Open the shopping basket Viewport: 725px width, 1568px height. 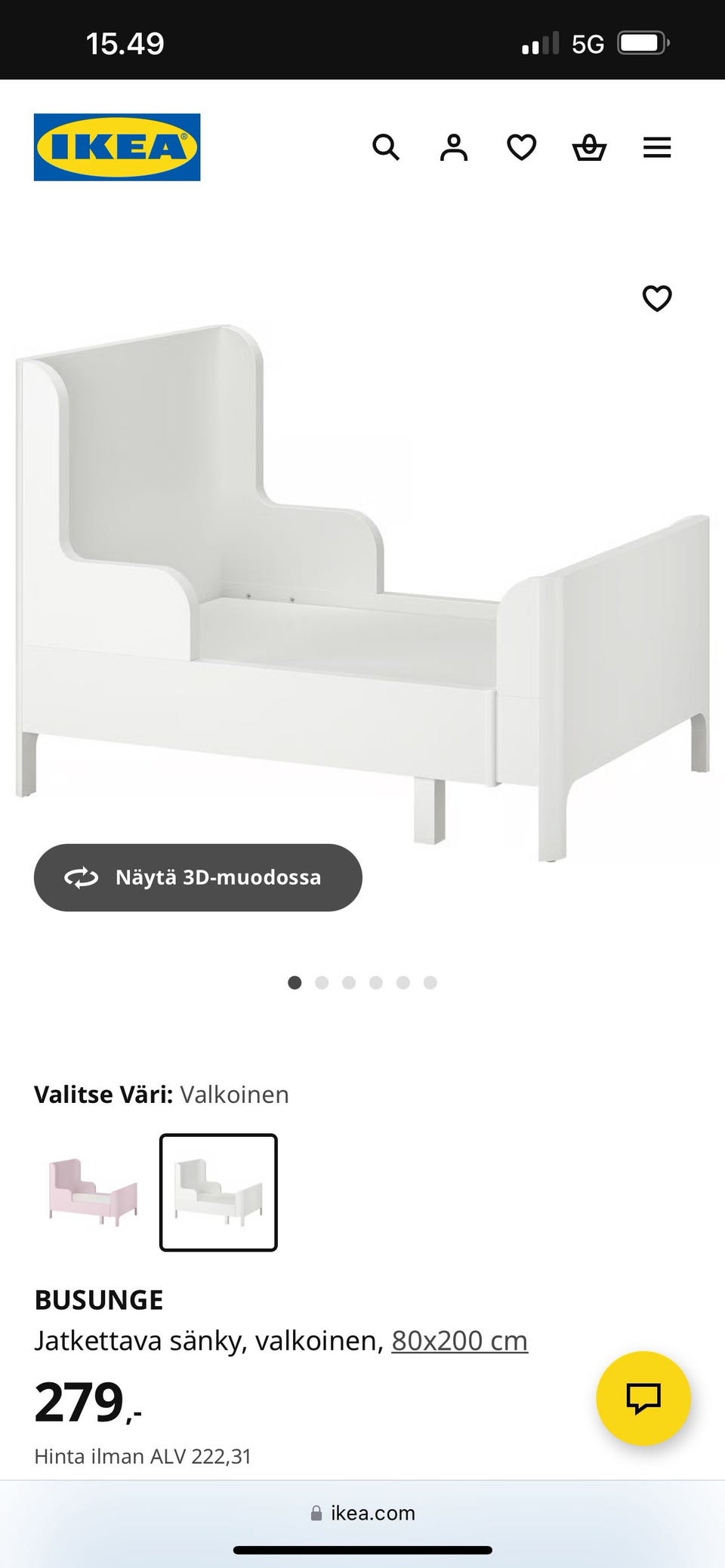click(x=589, y=147)
